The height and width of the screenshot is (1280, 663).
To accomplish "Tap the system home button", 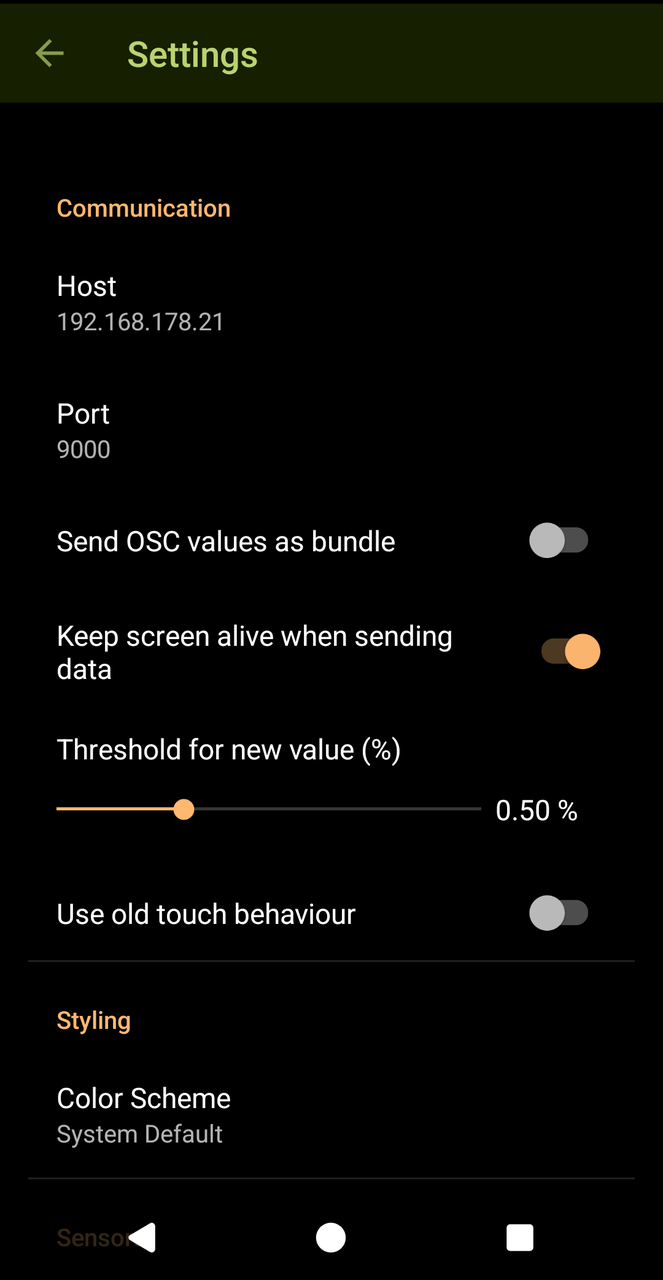I will (331, 1237).
